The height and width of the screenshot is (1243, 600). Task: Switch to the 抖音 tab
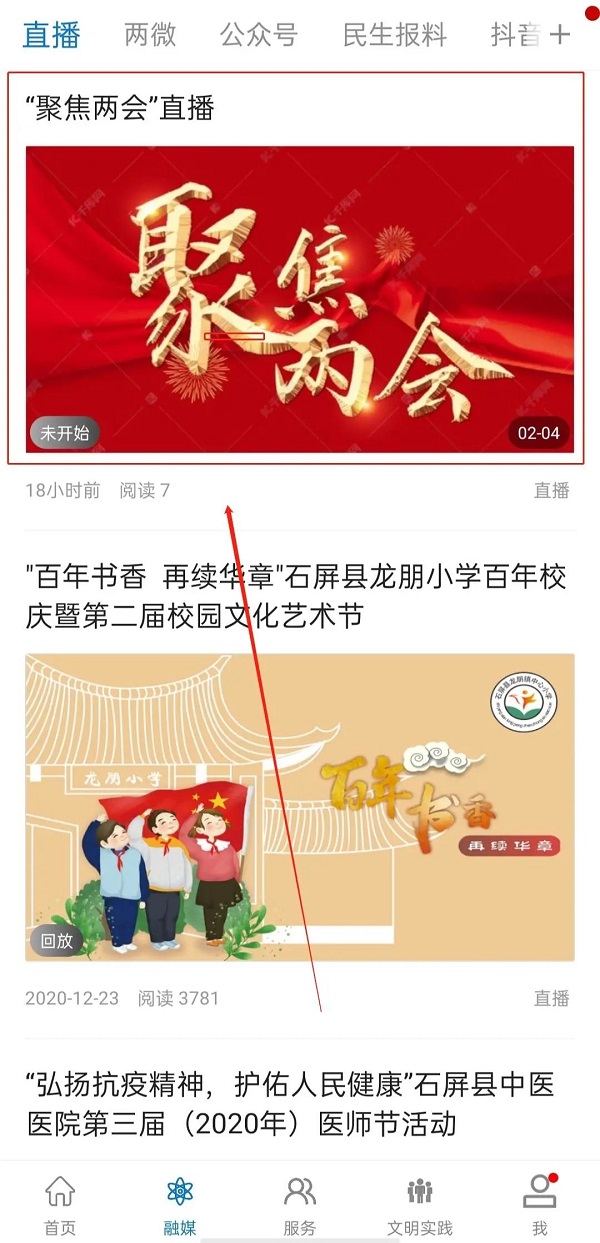(x=515, y=35)
